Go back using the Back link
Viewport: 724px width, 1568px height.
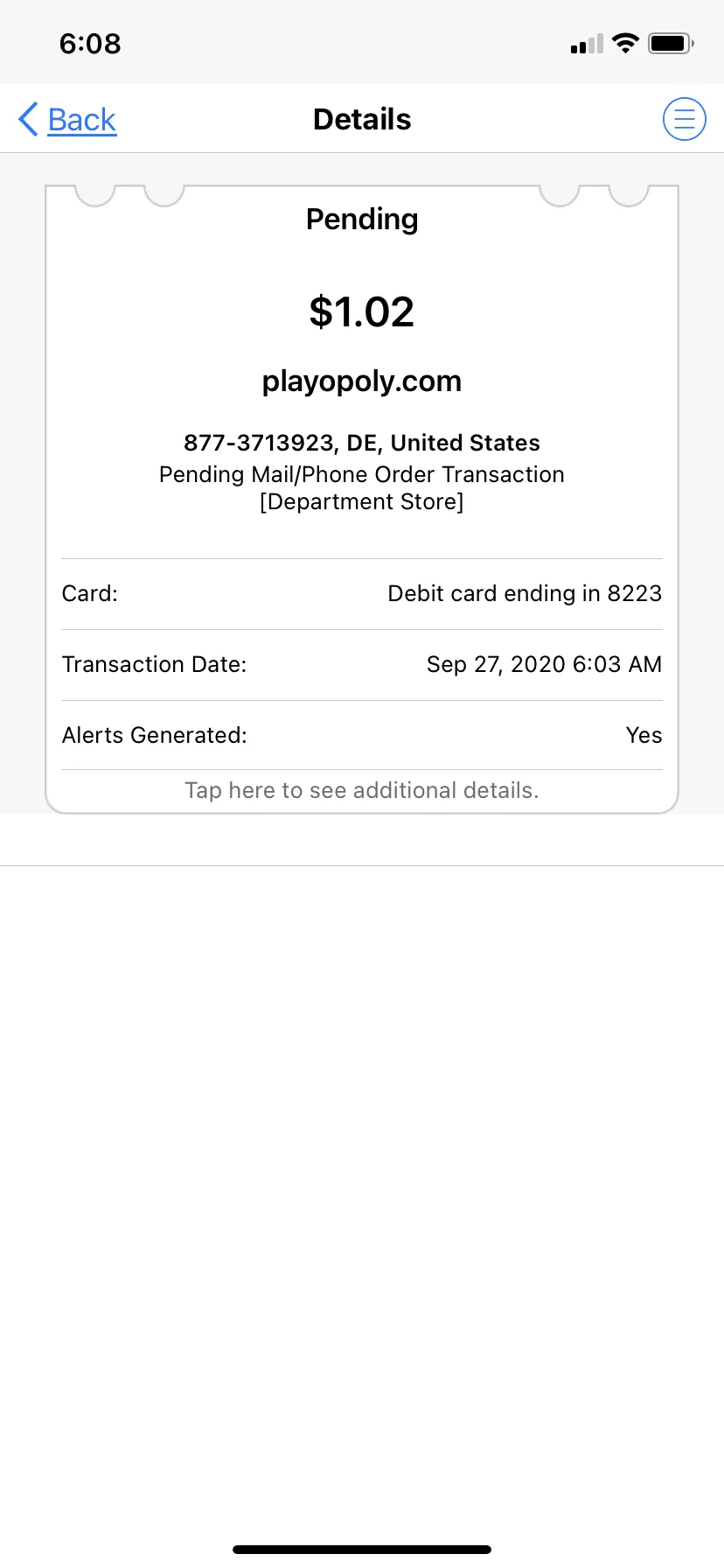tap(67, 119)
